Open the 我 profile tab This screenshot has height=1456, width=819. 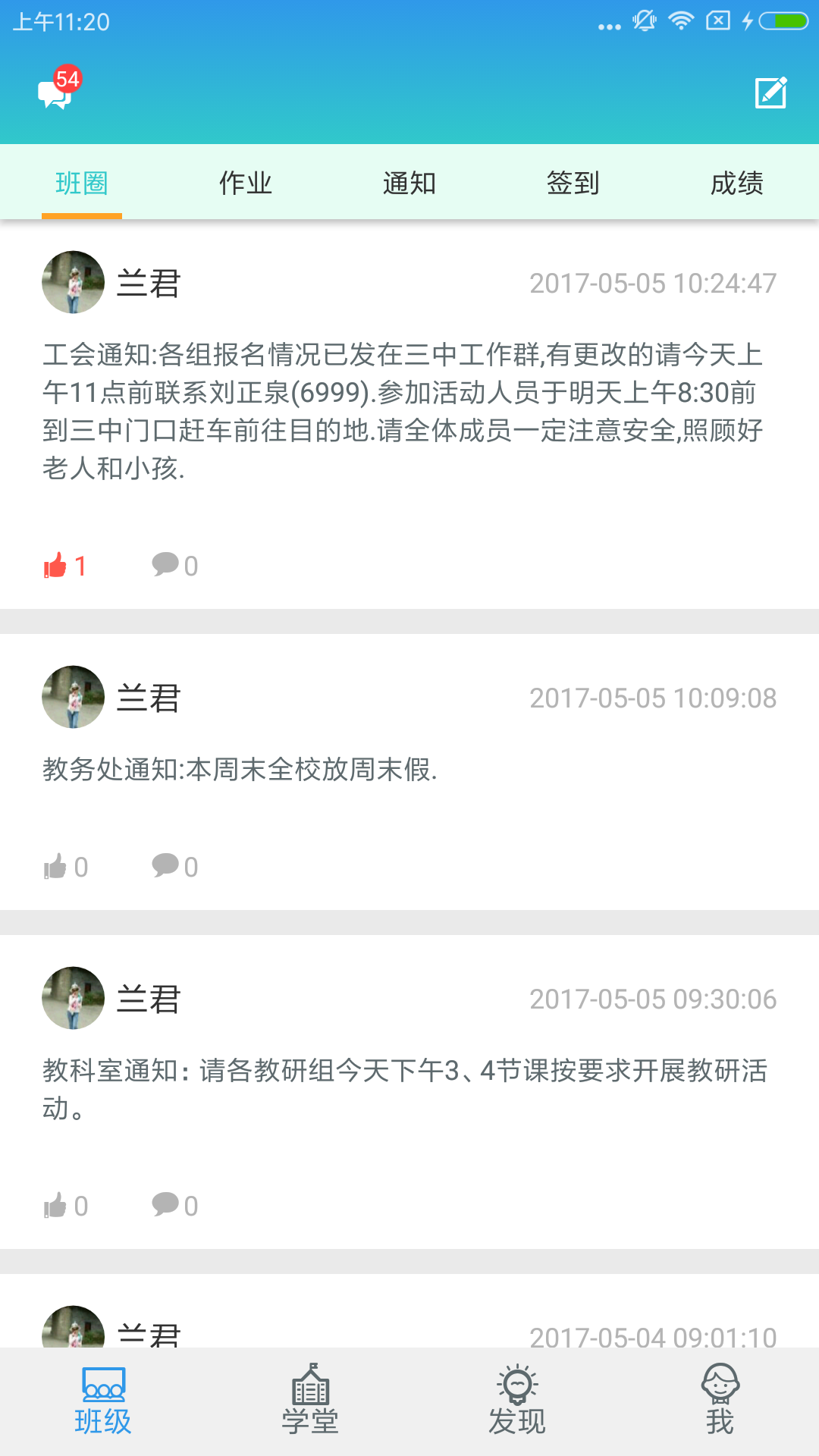[720, 1400]
